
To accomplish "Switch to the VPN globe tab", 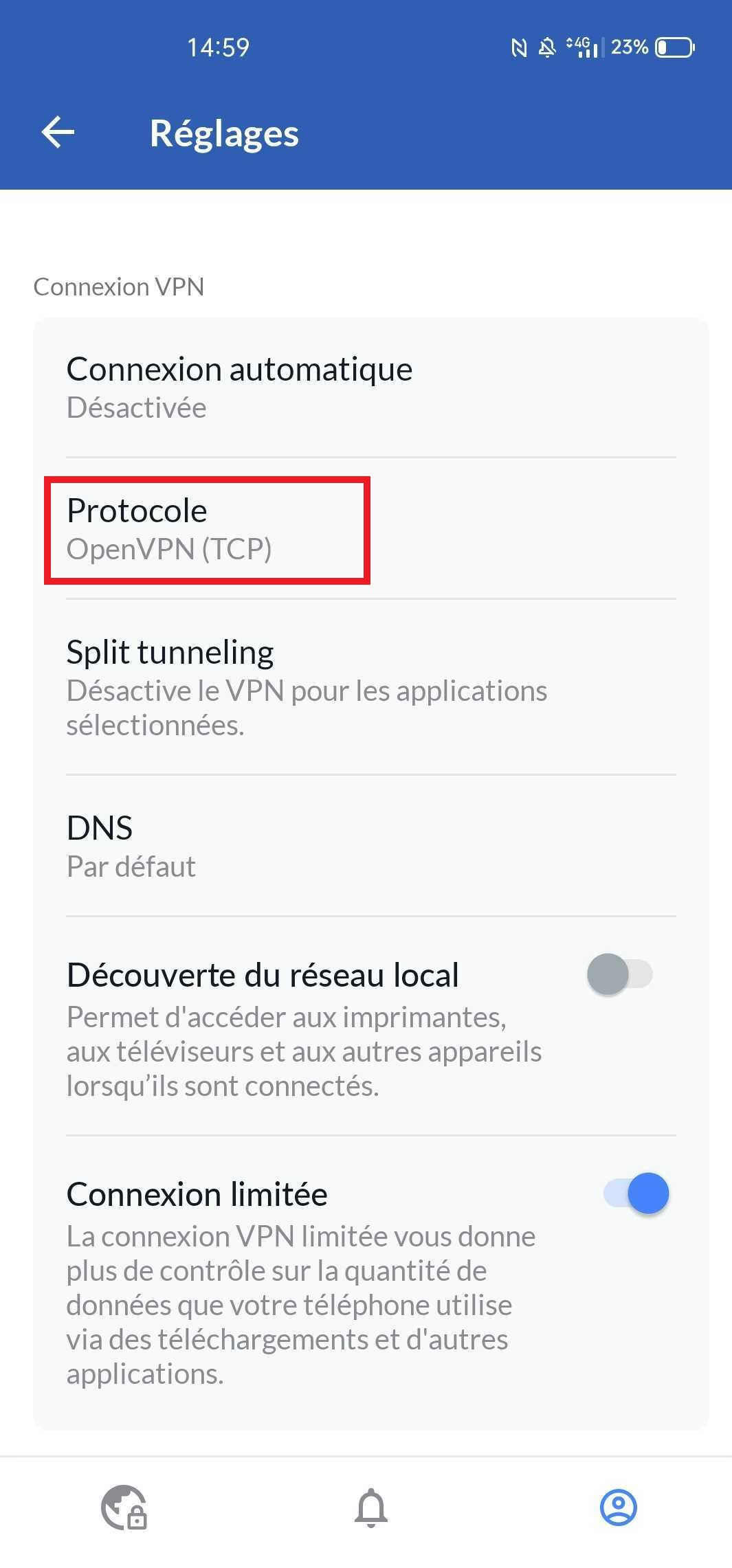I will (x=124, y=1507).
